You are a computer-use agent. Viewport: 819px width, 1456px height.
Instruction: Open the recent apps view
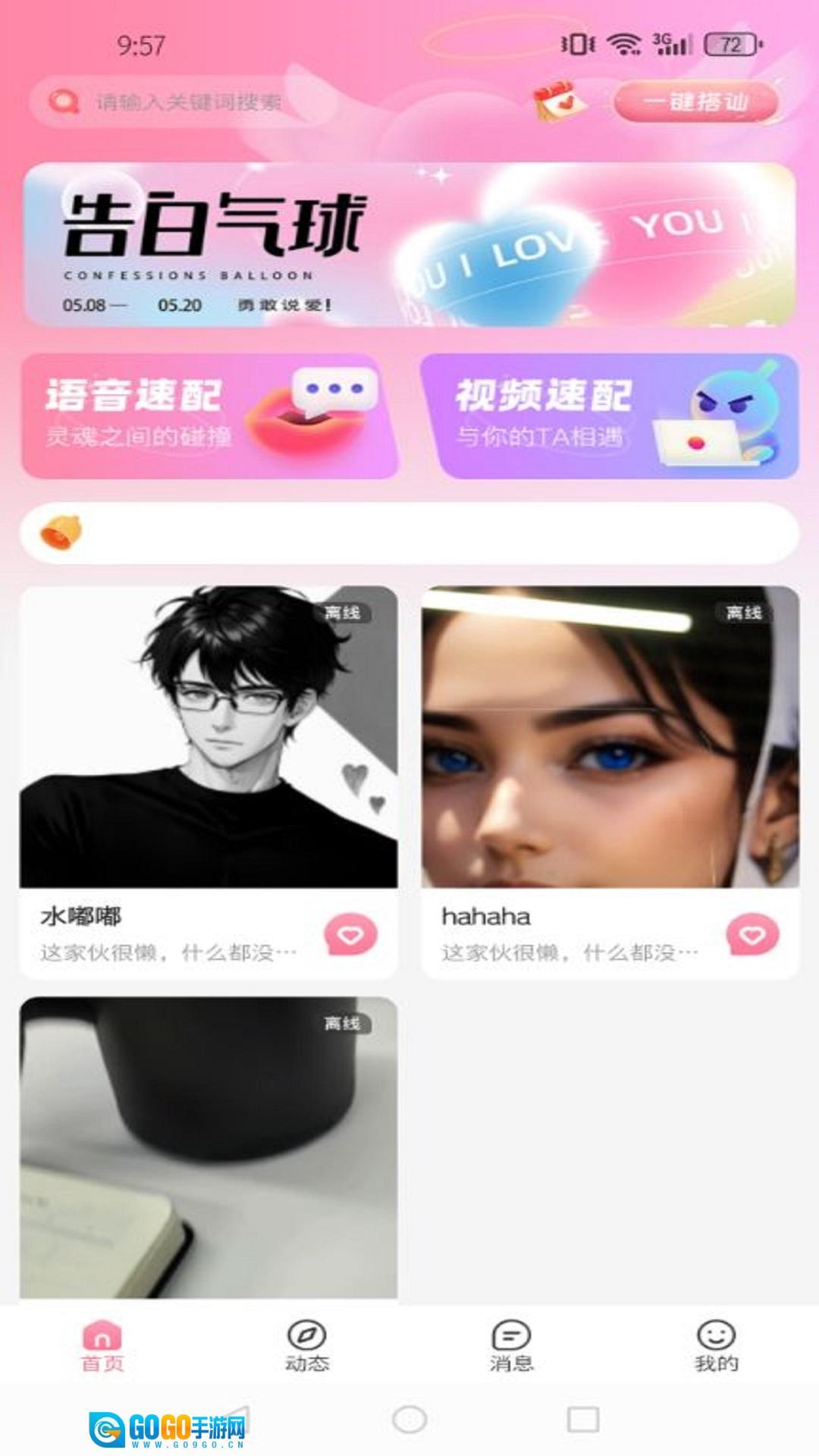(x=582, y=1419)
